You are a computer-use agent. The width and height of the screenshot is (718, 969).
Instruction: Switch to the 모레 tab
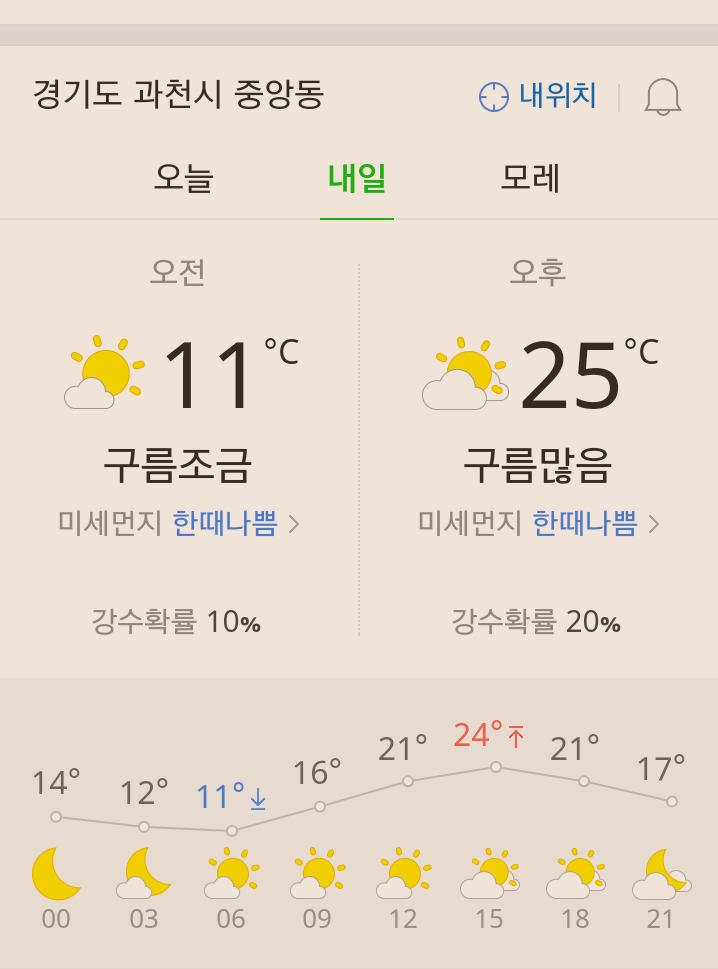530,178
